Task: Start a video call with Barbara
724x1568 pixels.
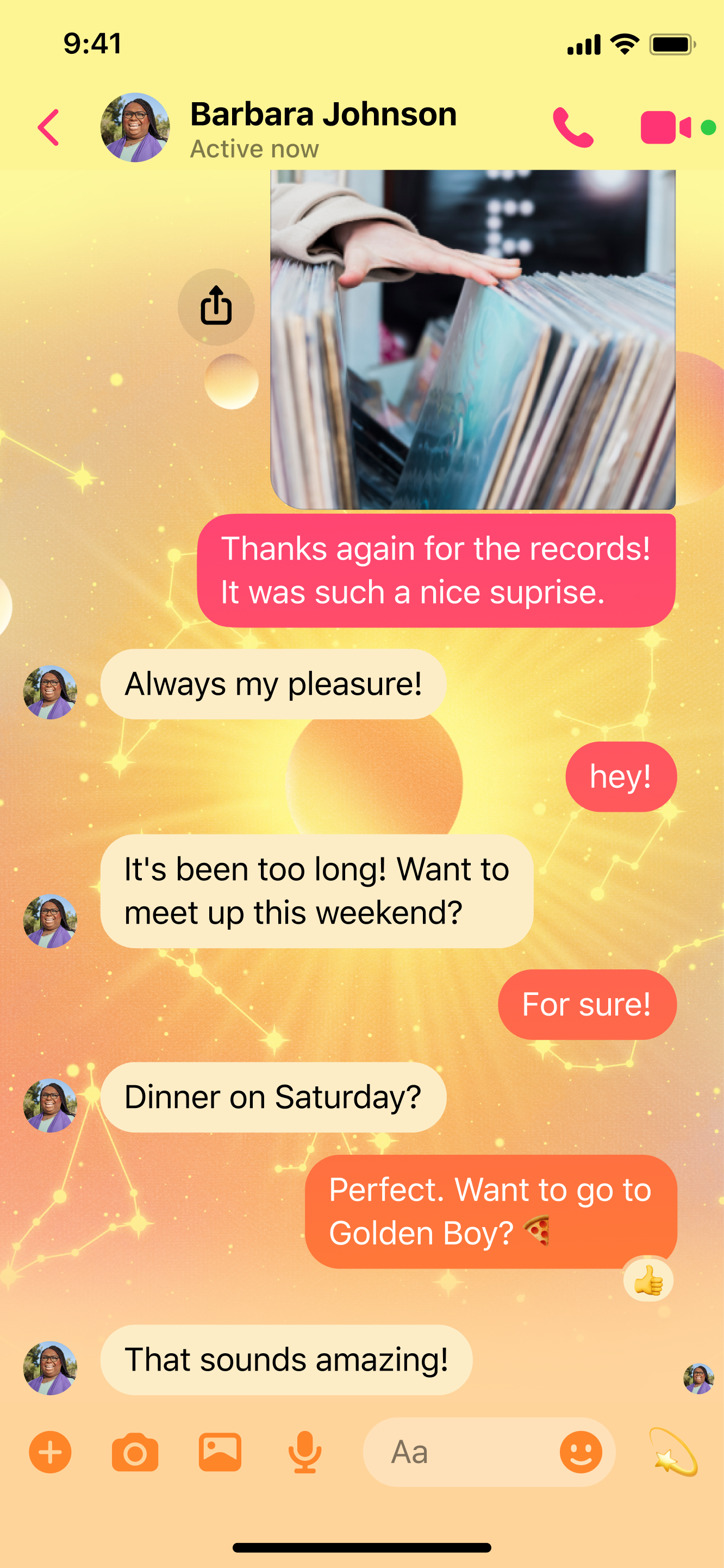Action: 666,127
